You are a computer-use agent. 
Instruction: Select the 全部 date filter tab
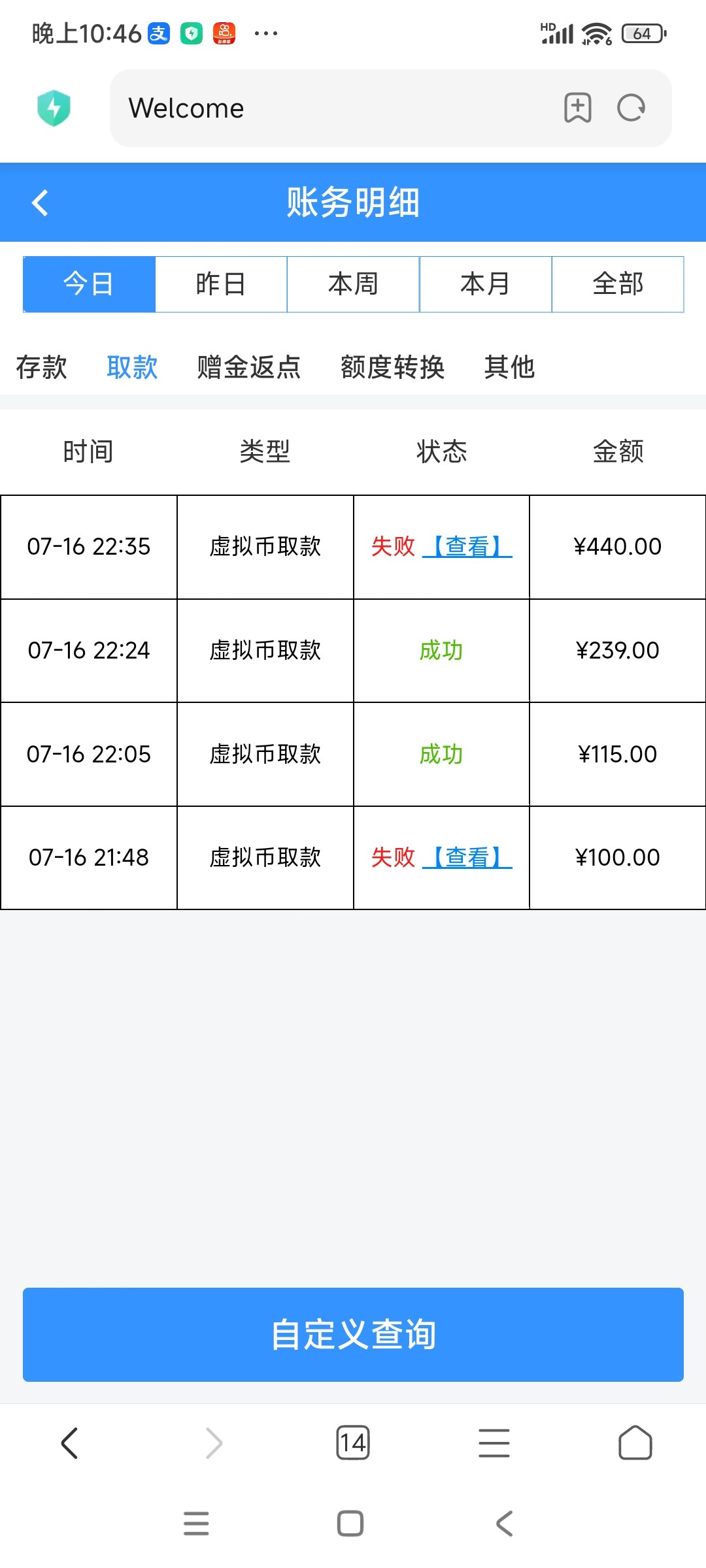click(x=618, y=284)
